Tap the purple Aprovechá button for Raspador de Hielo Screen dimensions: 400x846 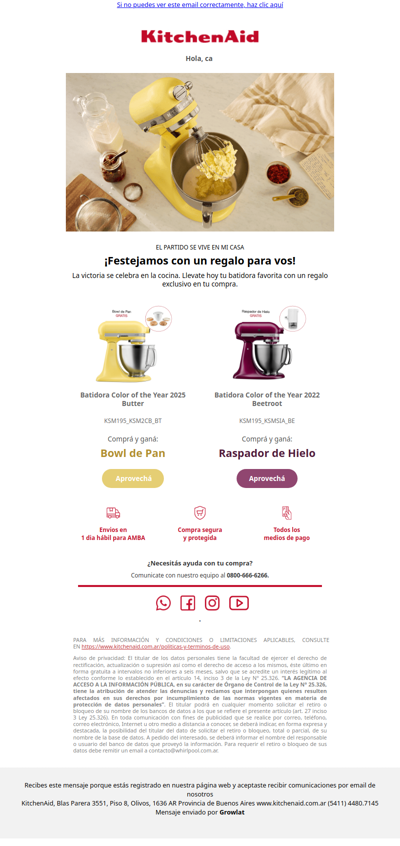pyautogui.click(x=267, y=479)
